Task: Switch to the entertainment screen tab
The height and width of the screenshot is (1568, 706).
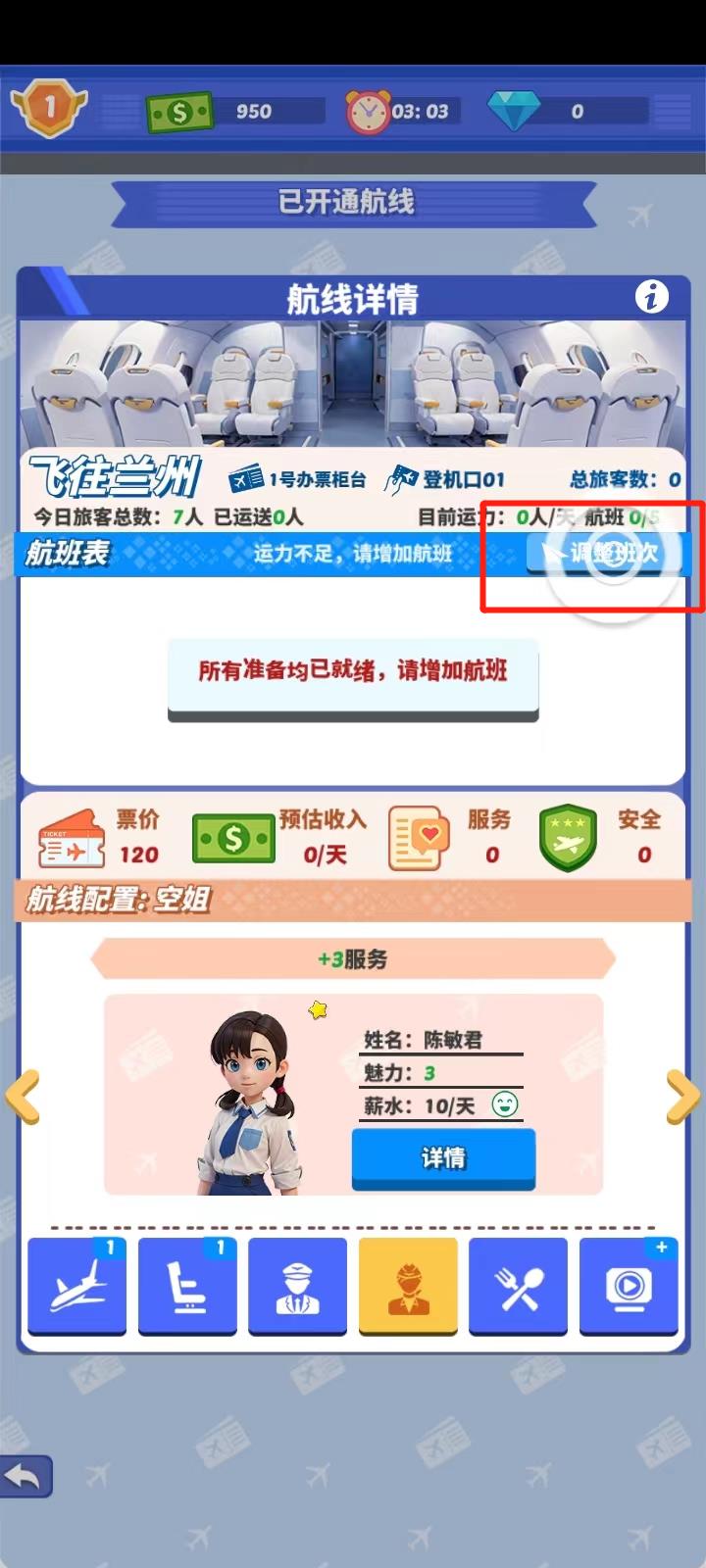Action: click(x=629, y=1286)
